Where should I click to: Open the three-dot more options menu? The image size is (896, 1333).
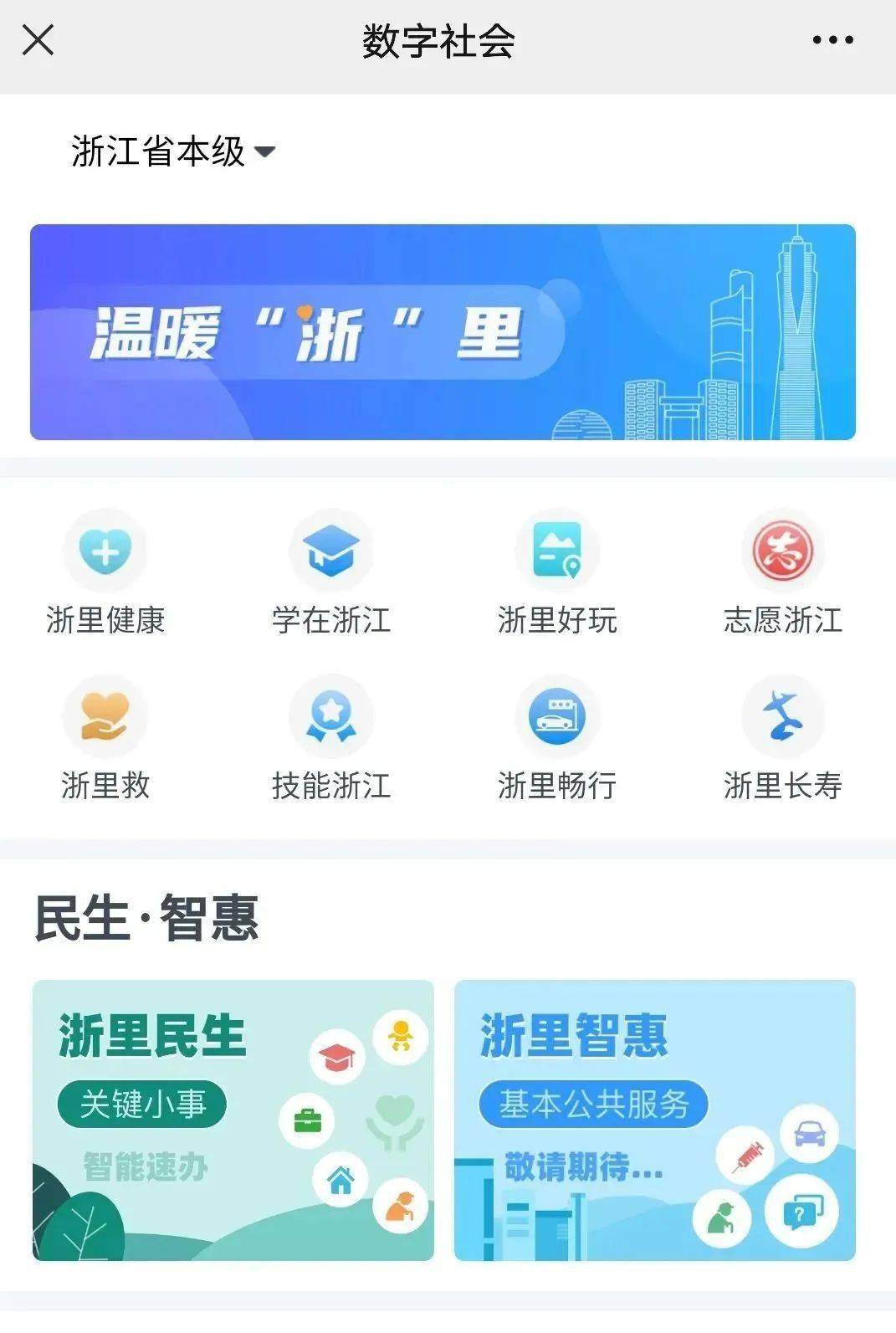point(832,39)
